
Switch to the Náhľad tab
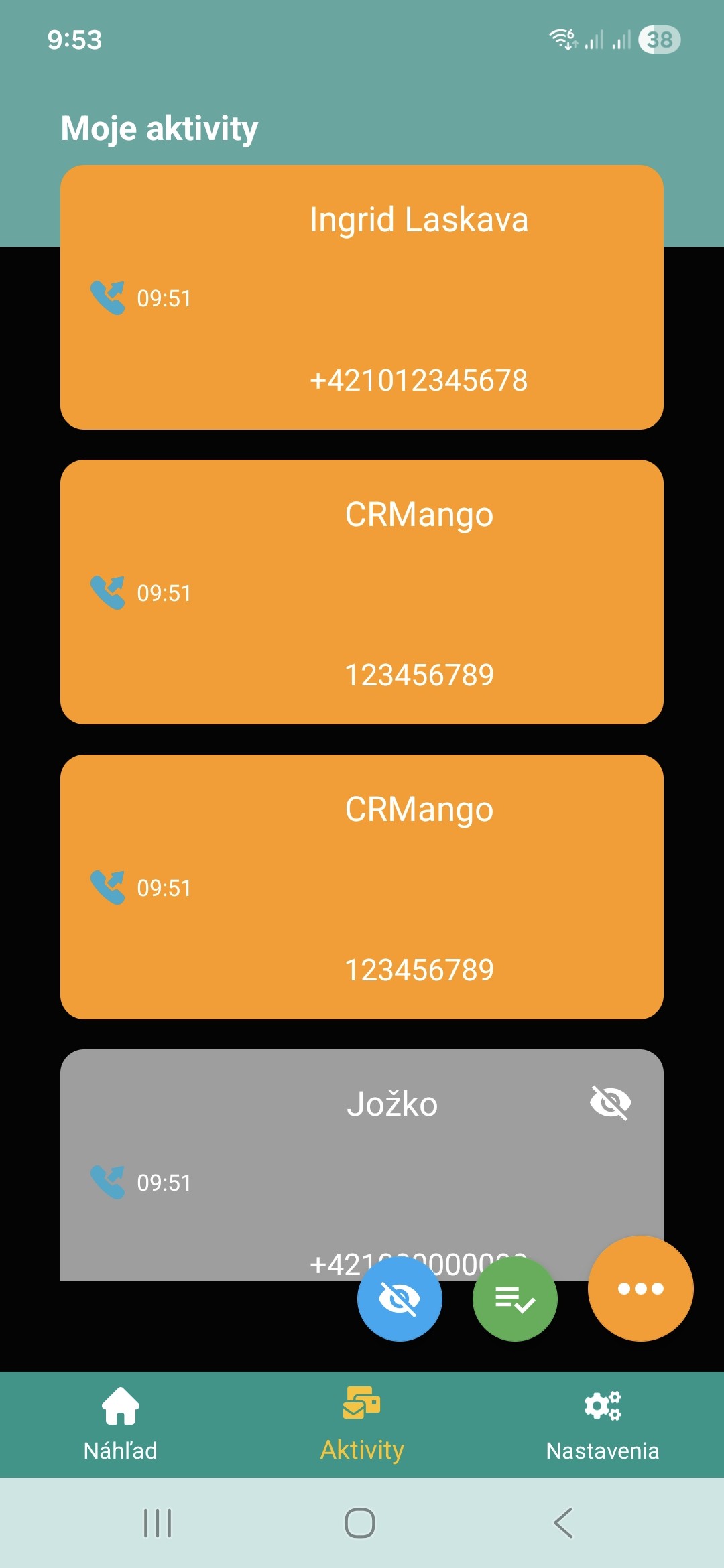point(121,1423)
